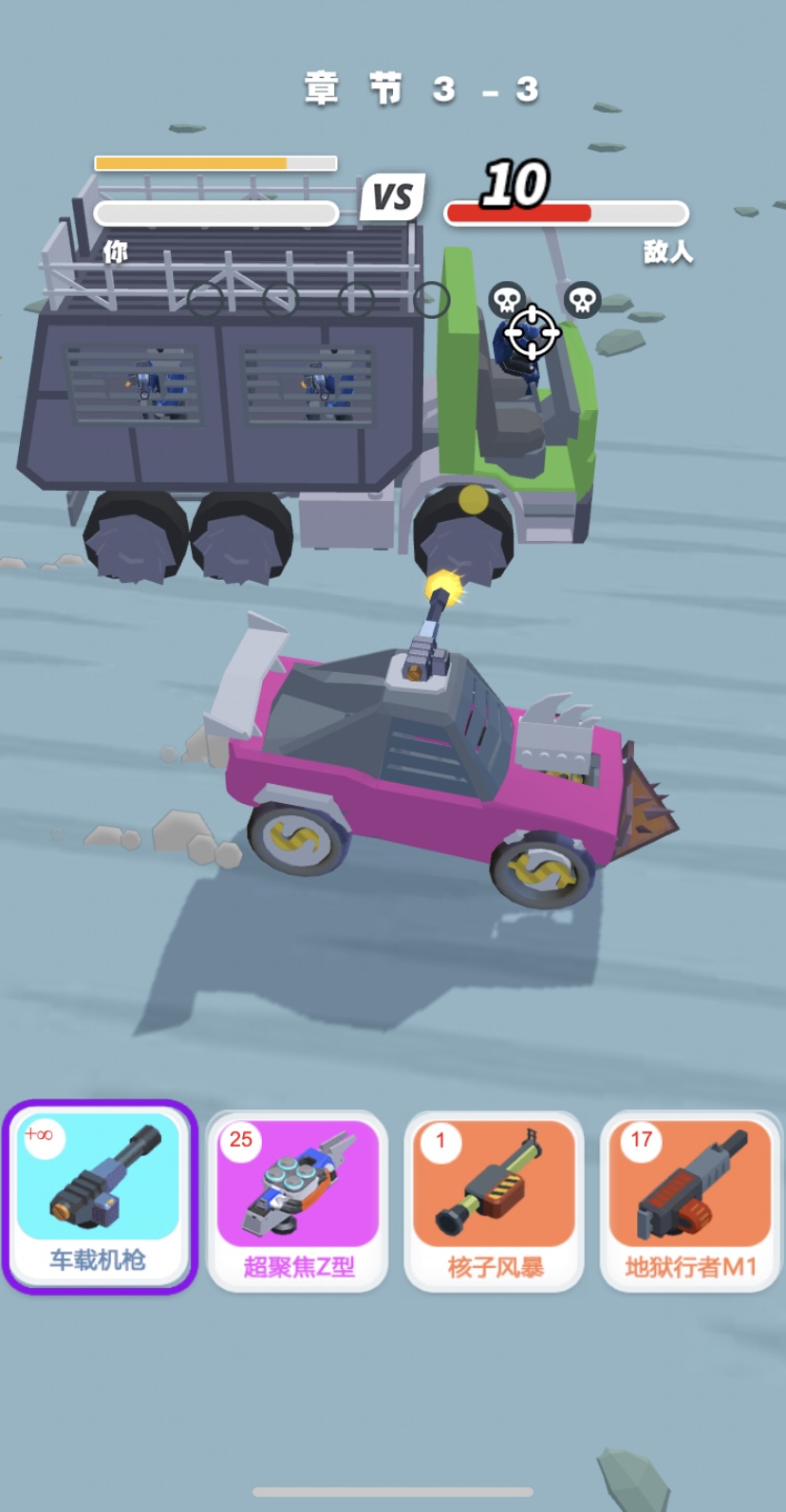Screen dimensions: 786x1512
Task: Tap the crosshair target on enemy driver
Action: click(532, 332)
